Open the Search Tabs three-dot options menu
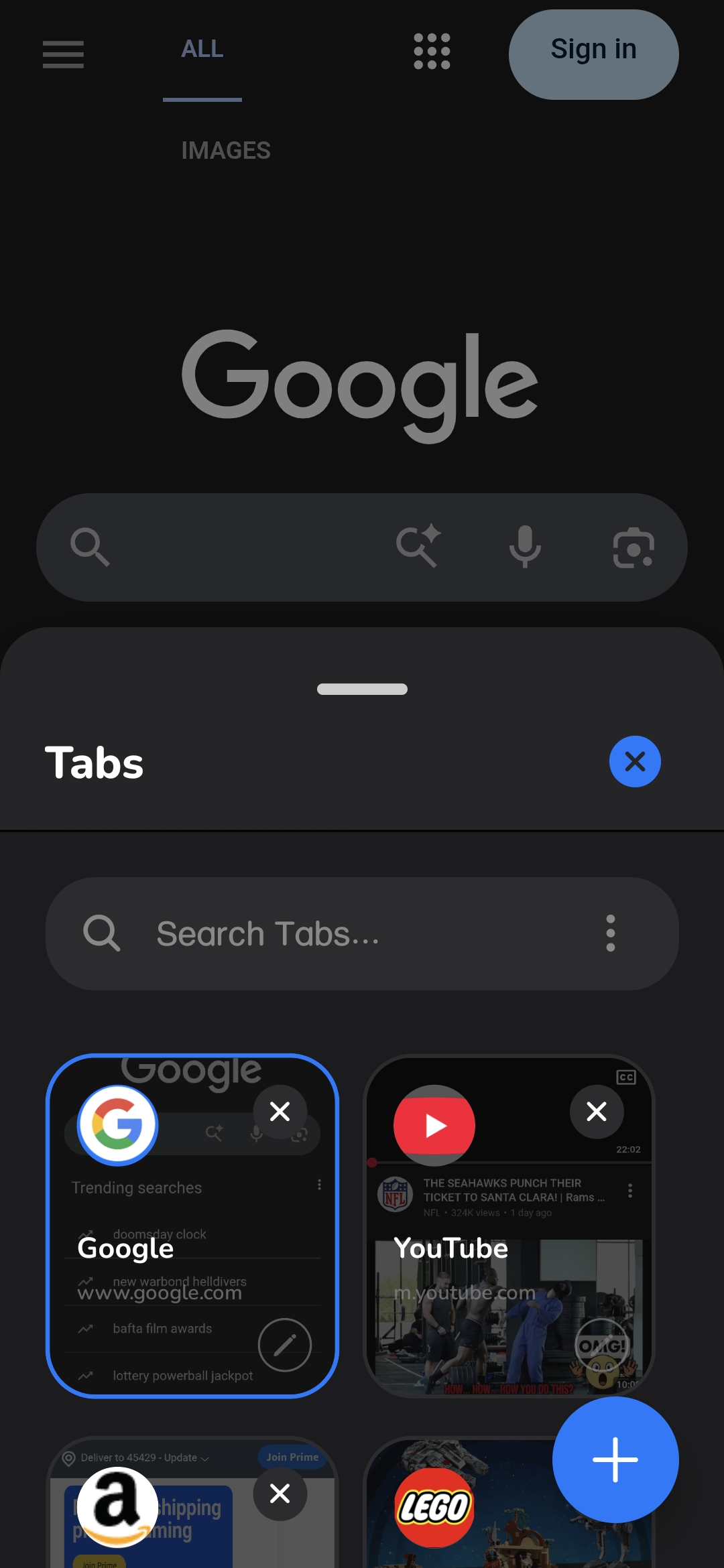 tap(610, 934)
